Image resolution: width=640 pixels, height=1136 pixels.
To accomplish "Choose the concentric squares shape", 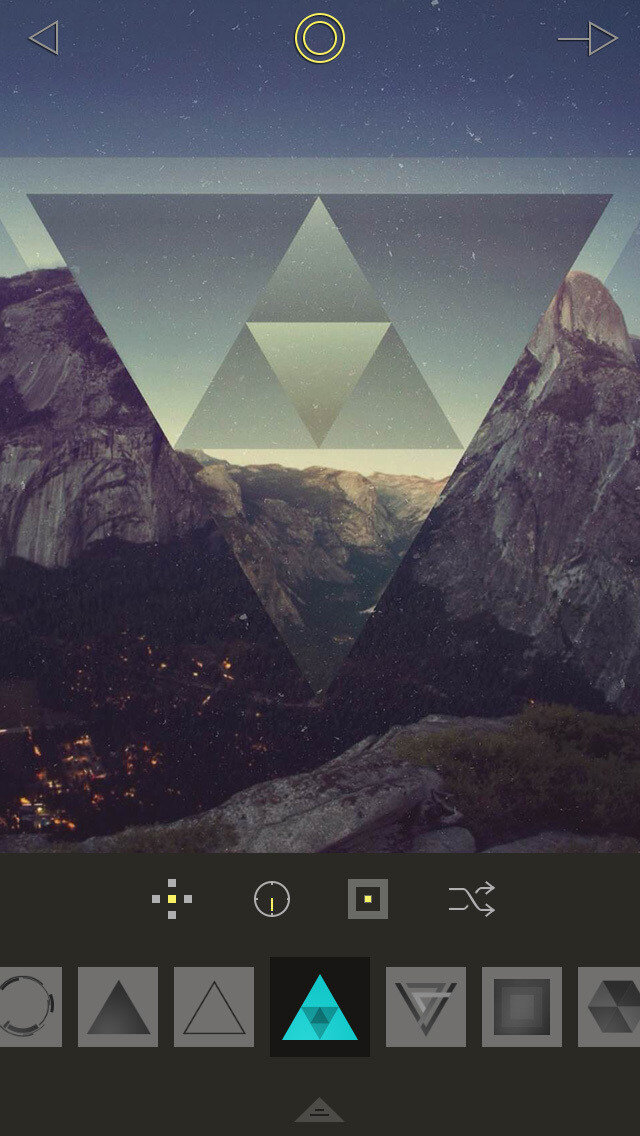I will [x=522, y=1006].
